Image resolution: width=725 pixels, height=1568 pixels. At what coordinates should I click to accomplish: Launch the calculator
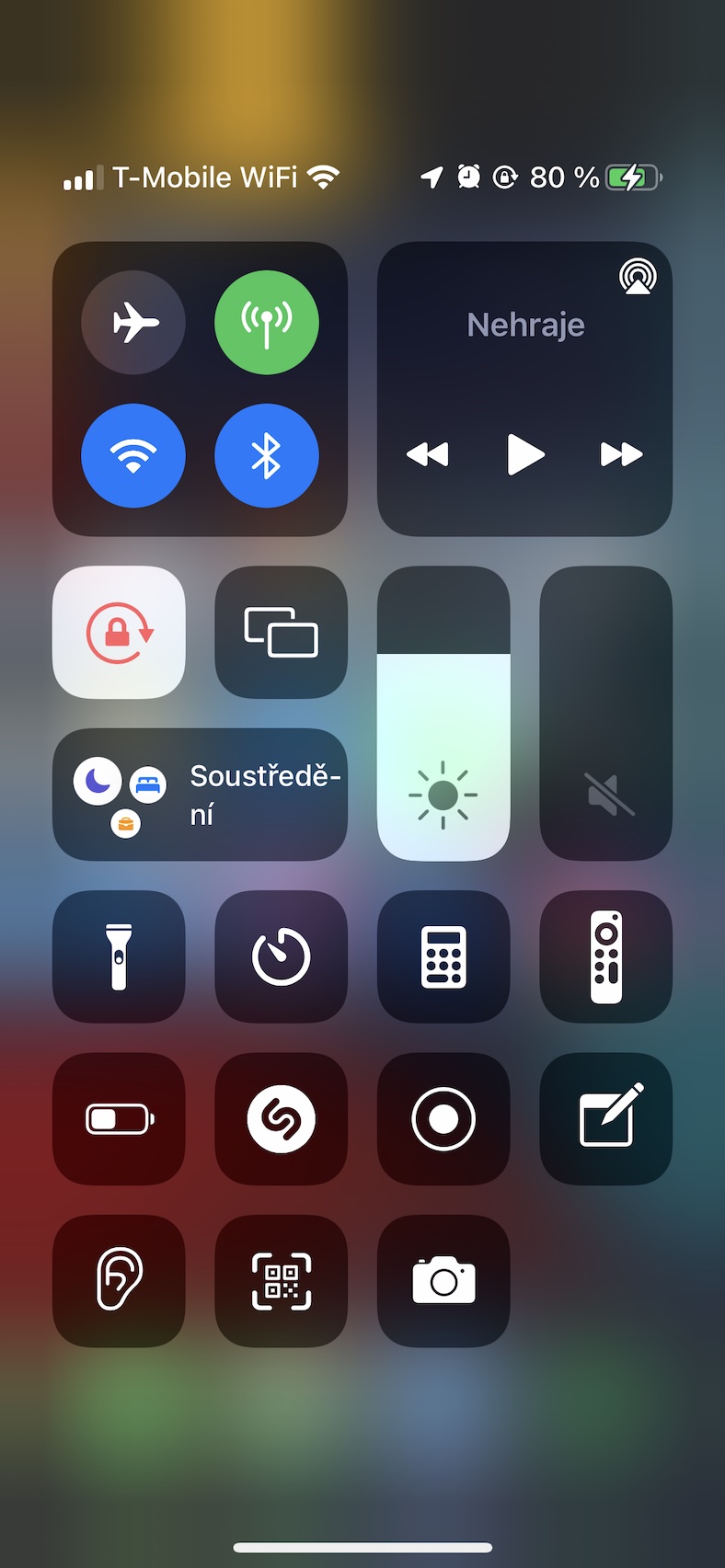(x=443, y=956)
